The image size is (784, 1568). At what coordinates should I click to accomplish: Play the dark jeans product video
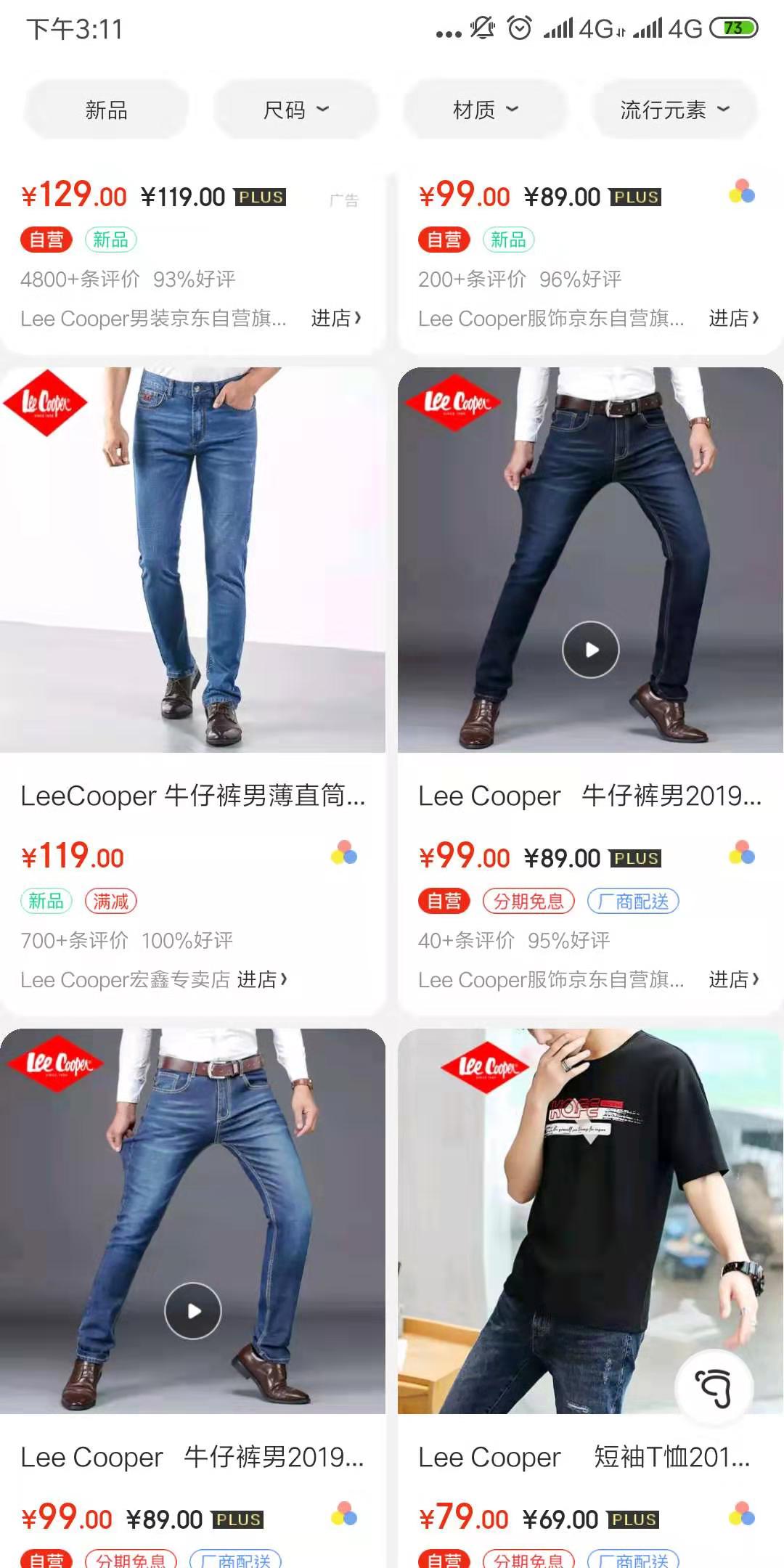click(590, 648)
